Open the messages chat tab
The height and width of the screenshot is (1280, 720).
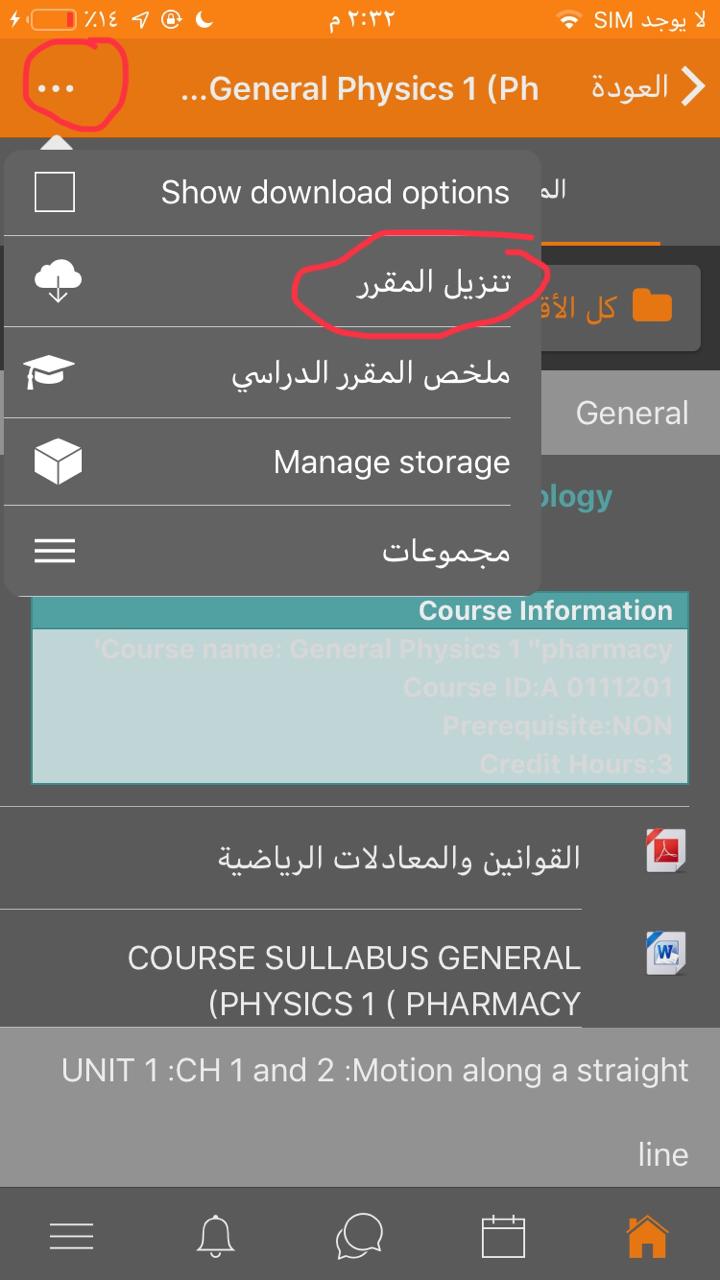pos(360,1236)
